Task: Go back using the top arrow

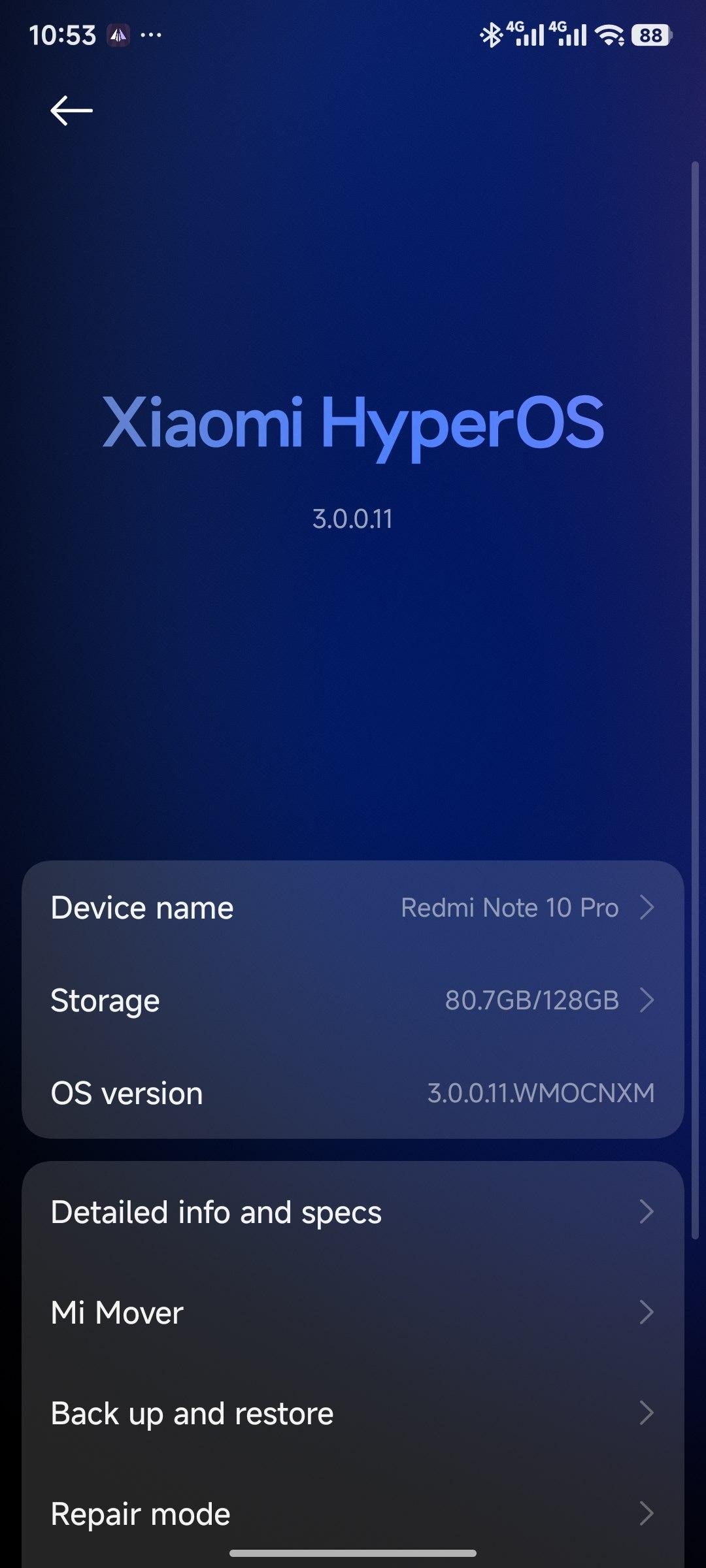Action: [x=71, y=110]
